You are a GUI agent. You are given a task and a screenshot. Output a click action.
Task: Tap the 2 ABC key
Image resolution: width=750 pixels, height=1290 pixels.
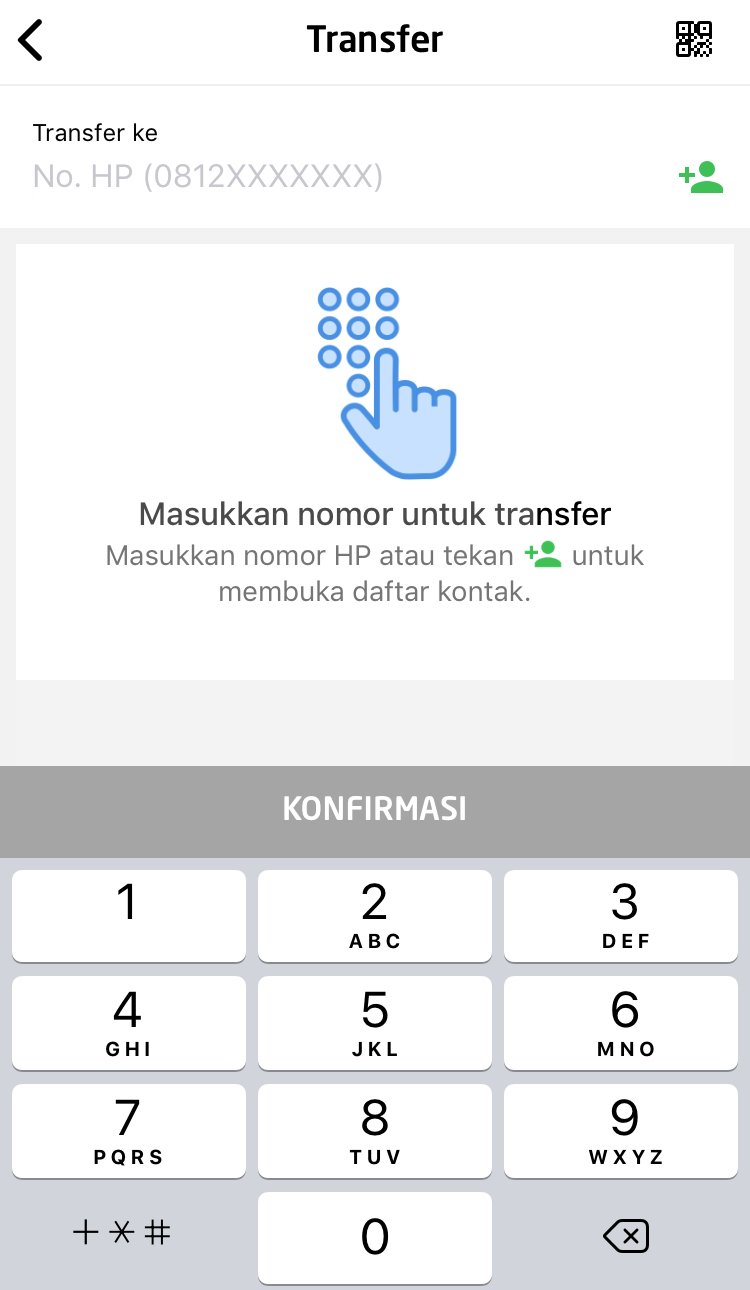click(x=375, y=915)
